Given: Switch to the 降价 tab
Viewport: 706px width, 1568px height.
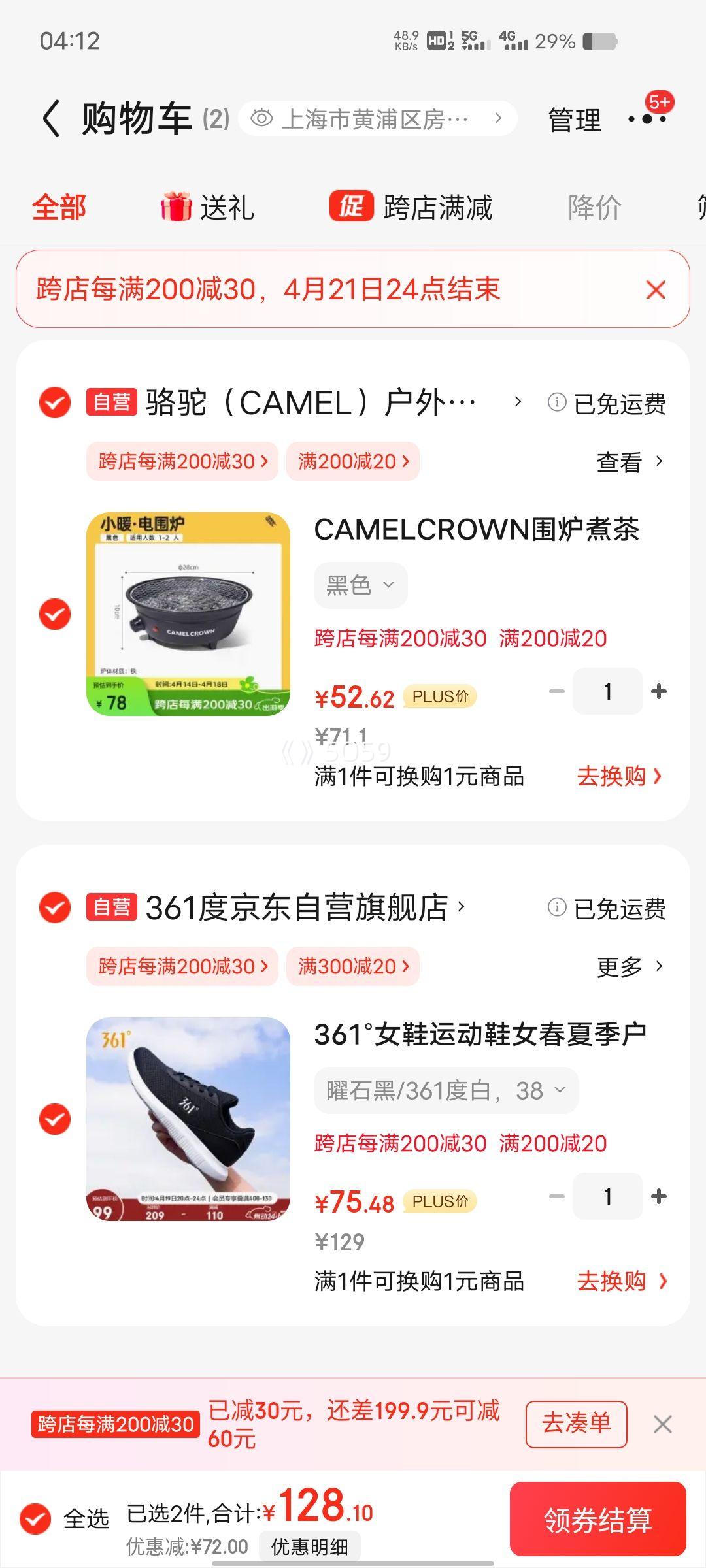Looking at the screenshot, I should pos(594,208).
